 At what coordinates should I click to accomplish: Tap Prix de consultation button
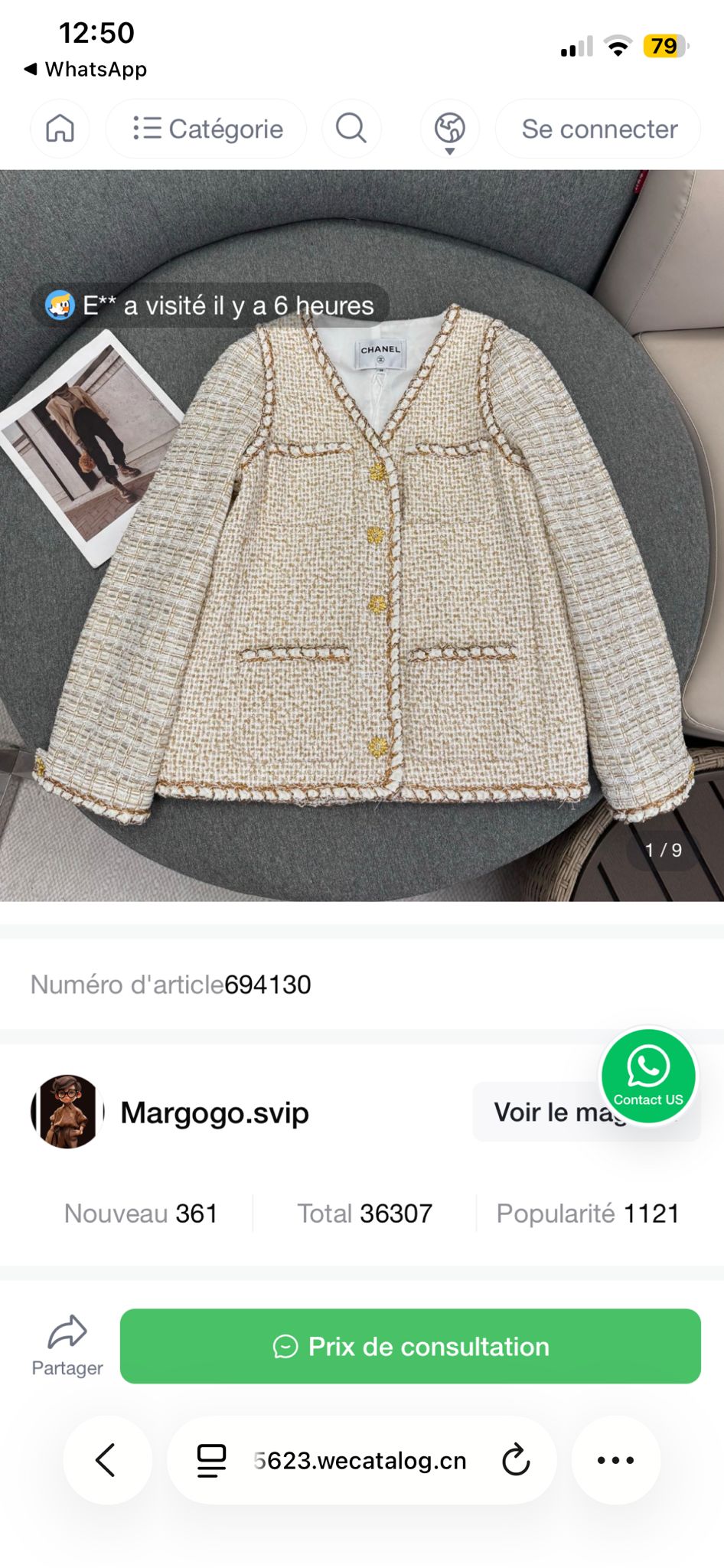[x=410, y=1346]
